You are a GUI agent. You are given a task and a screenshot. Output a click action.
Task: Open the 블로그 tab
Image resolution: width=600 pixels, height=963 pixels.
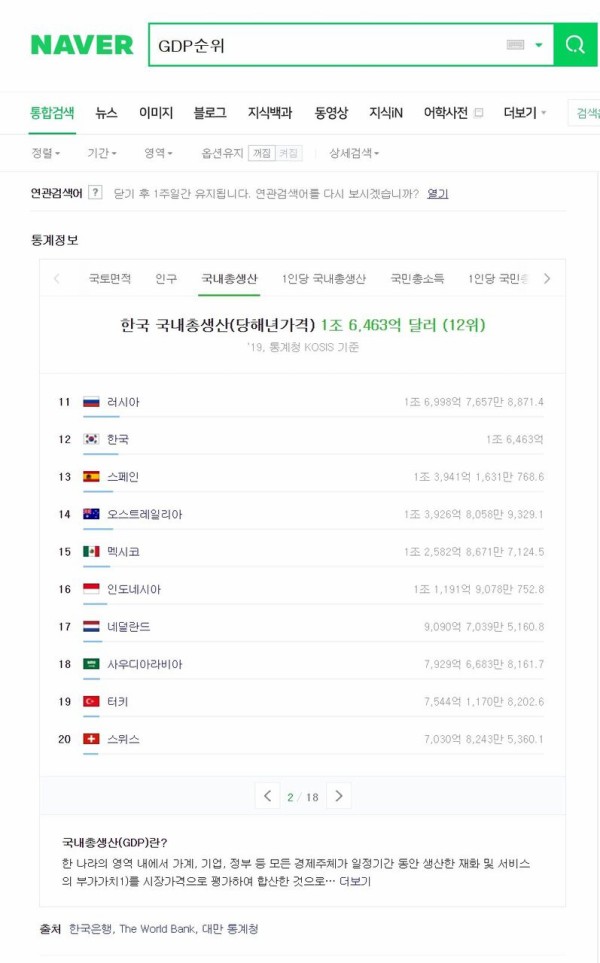[x=210, y=113]
